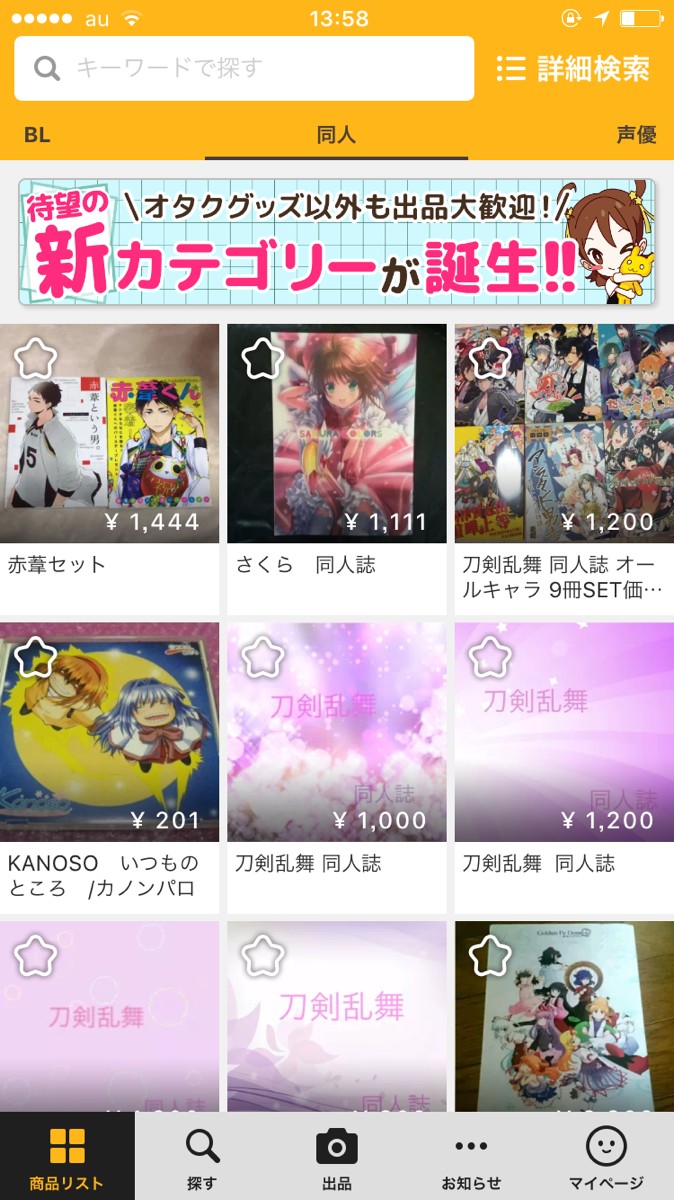Viewport: 674px width, 1200px height.
Task: Switch to the 声優 tab
Action: [636, 135]
